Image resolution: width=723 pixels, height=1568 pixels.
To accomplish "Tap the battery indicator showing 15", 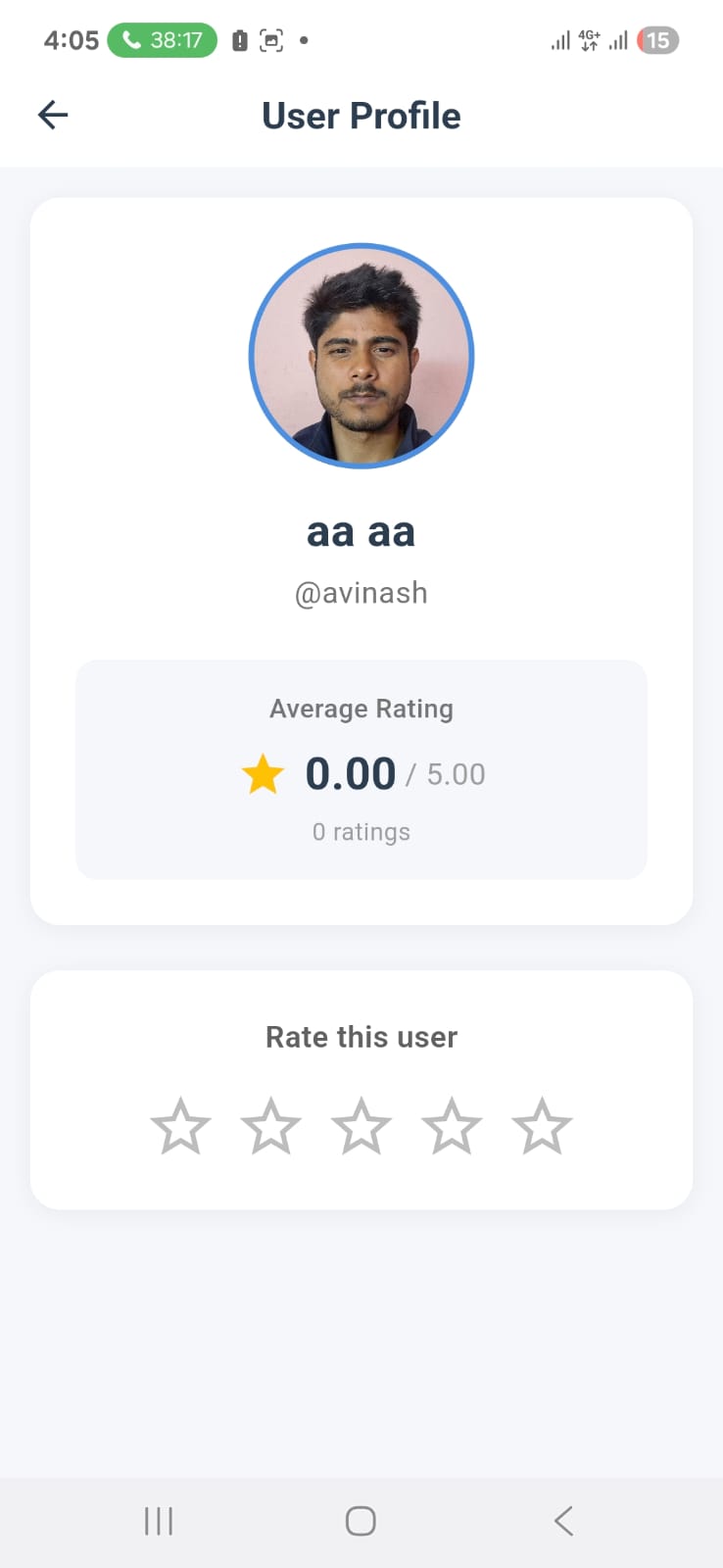I will click(657, 40).
